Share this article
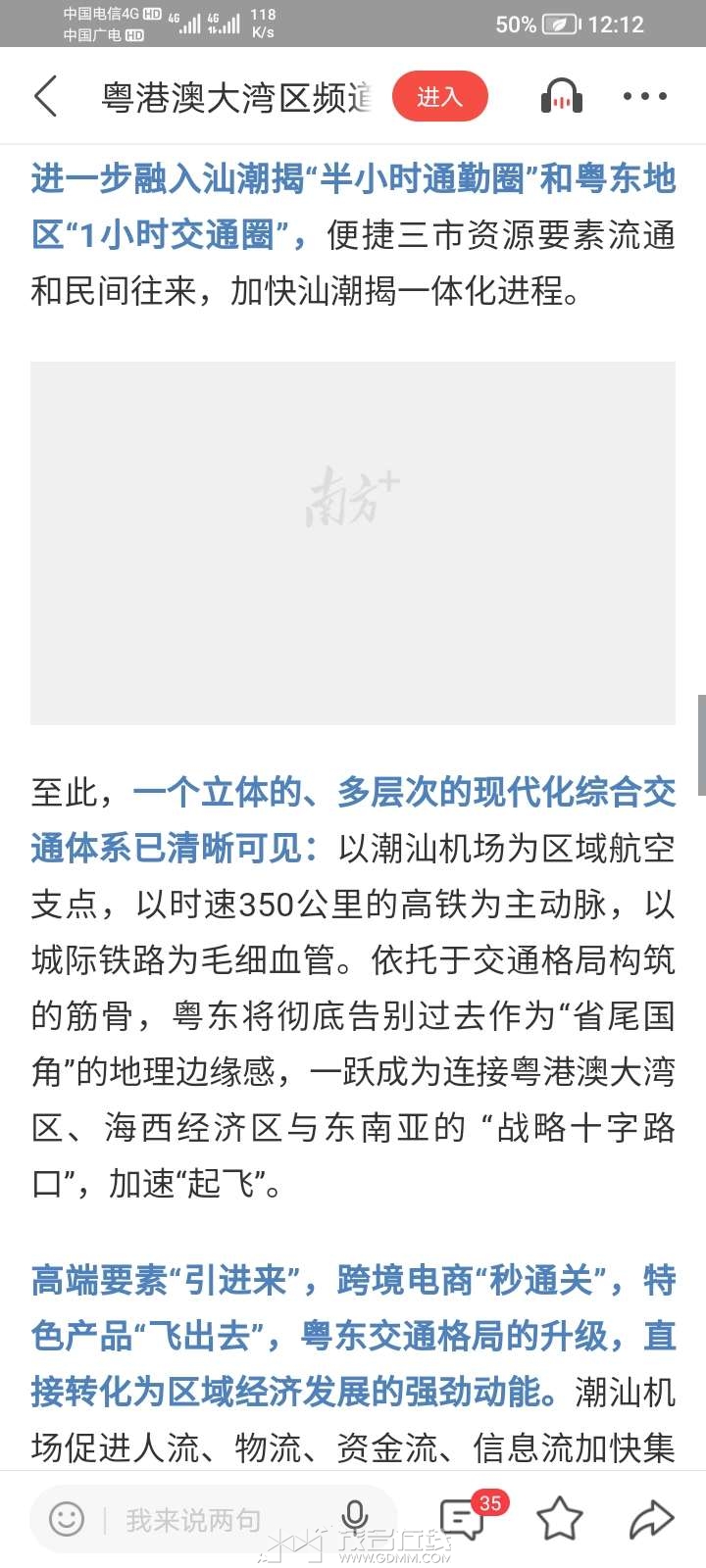 tap(650, 1519)
